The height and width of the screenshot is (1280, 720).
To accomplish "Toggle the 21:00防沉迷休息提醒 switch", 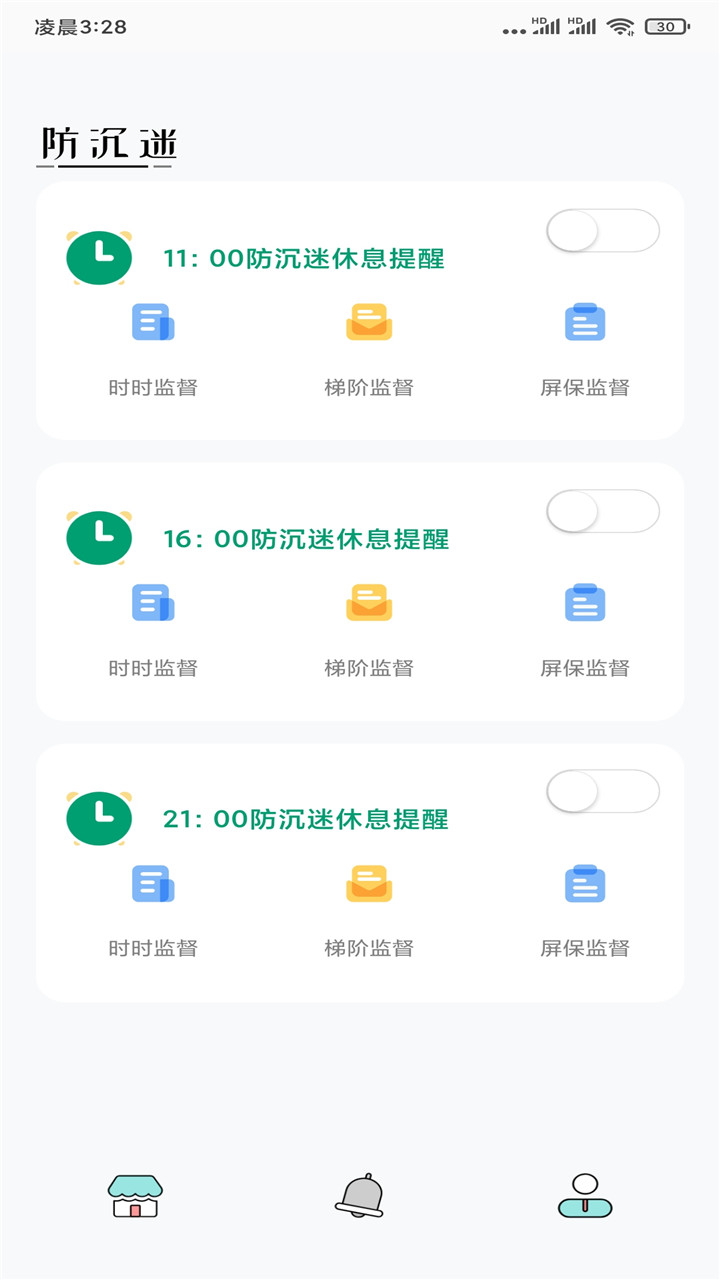I will pos(602,792).
